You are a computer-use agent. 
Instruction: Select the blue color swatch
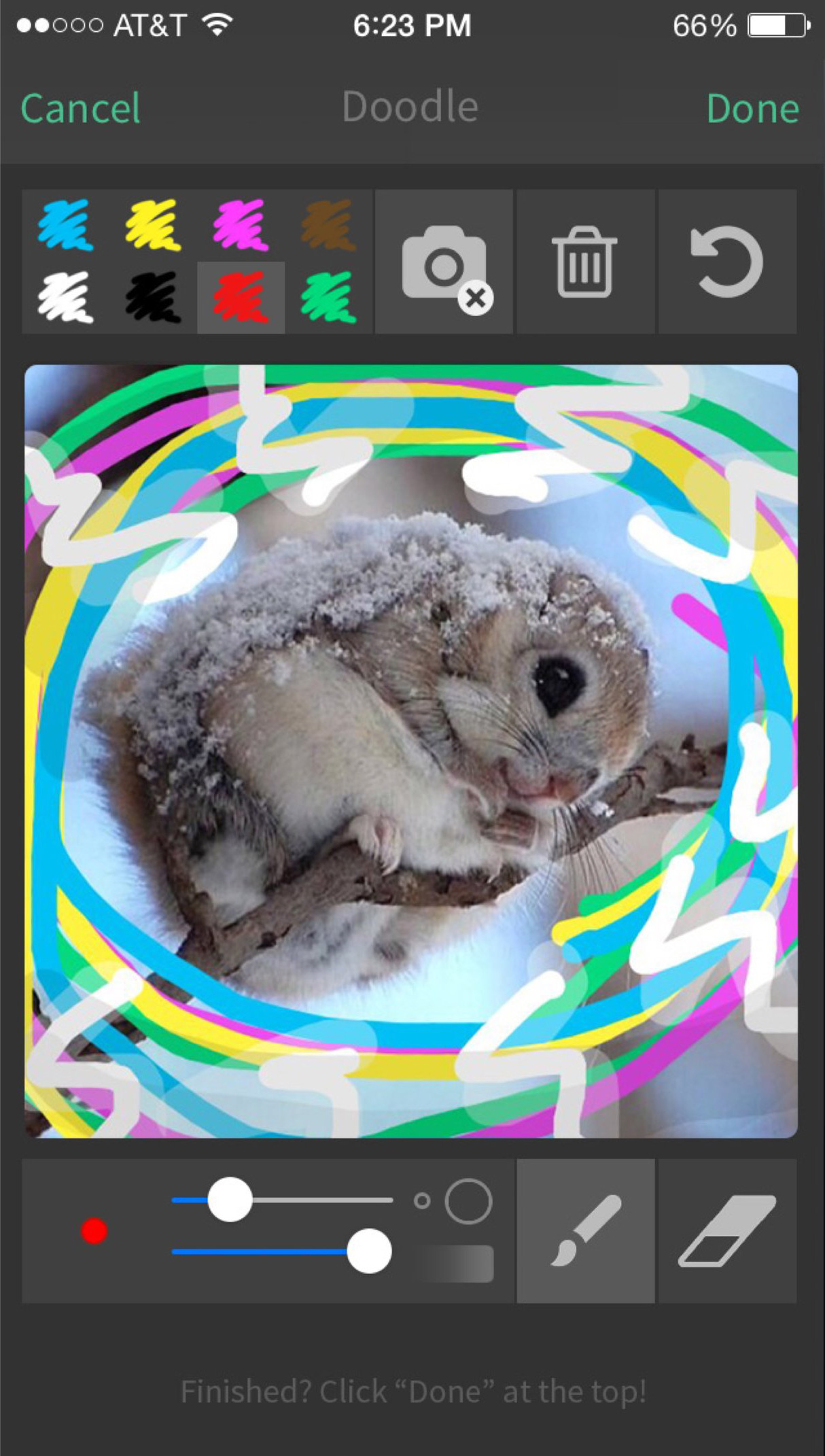(65, 226)
